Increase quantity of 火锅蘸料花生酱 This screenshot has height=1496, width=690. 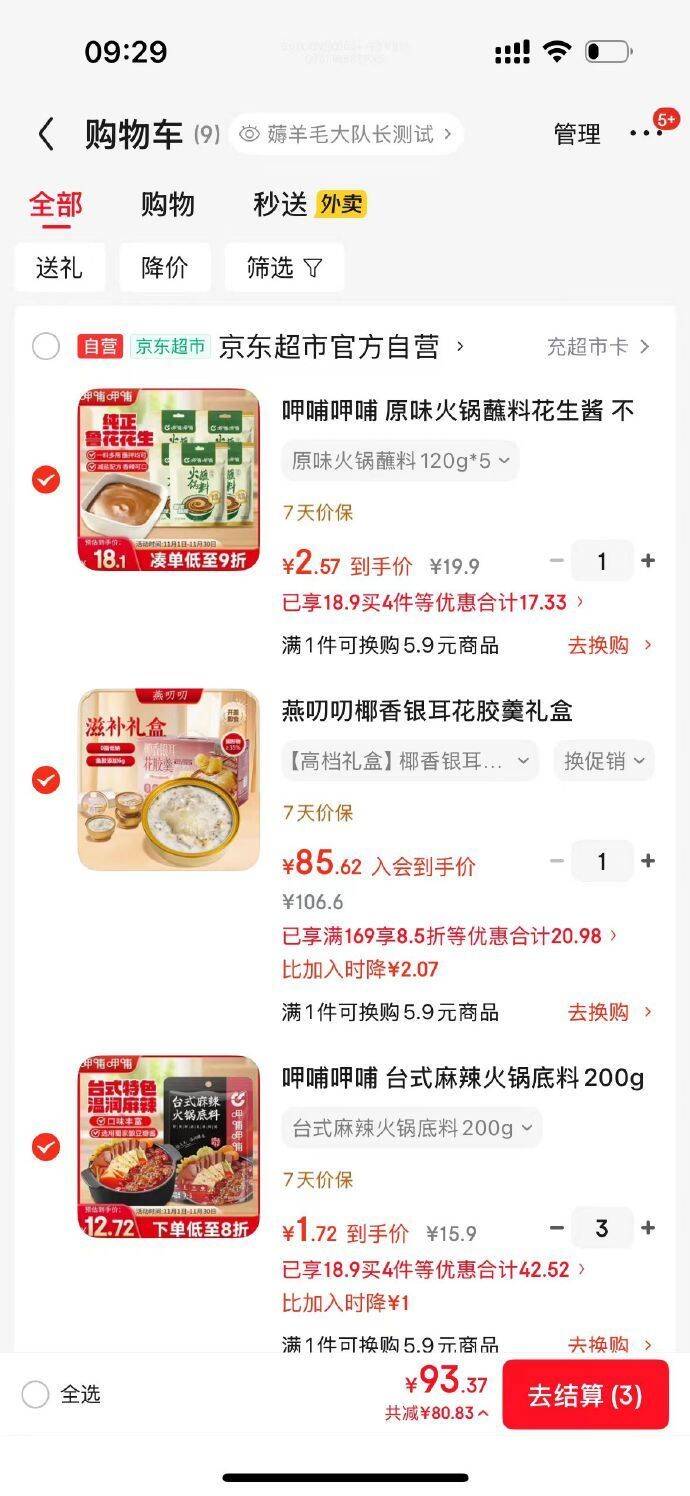(648, 561)
